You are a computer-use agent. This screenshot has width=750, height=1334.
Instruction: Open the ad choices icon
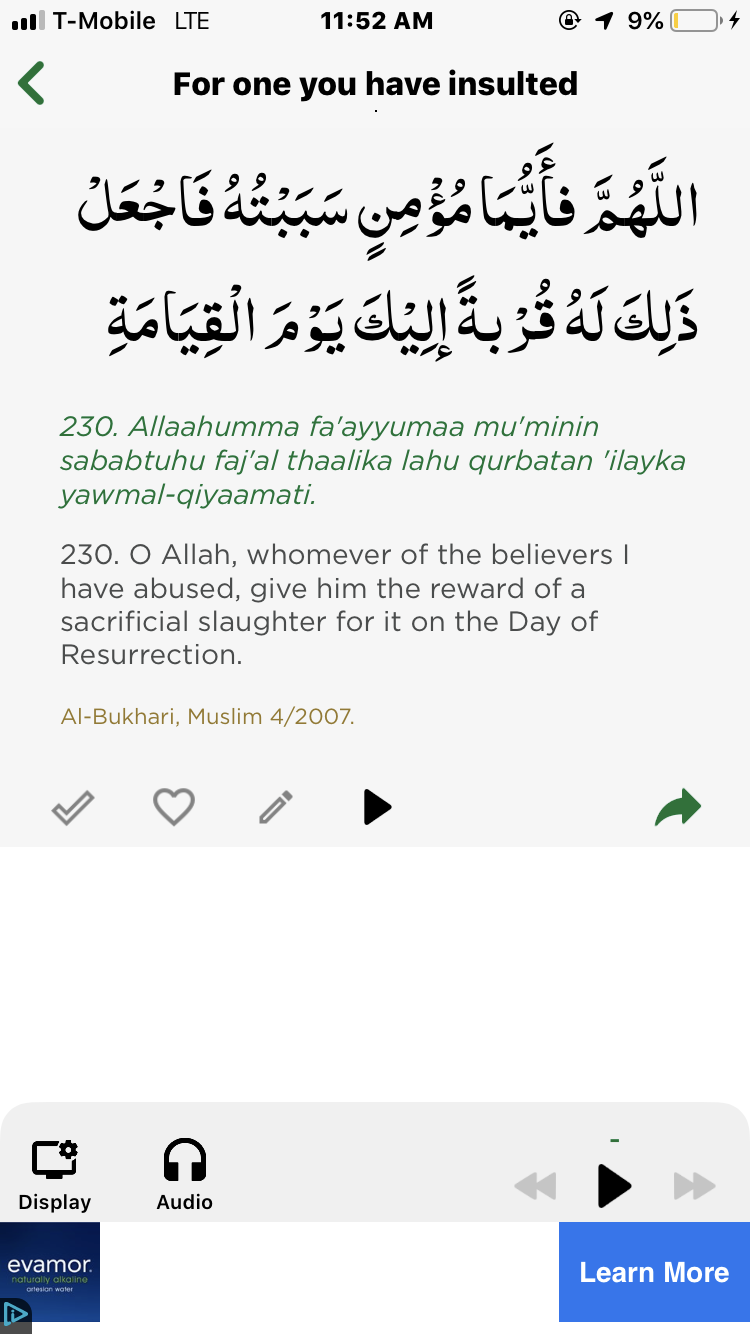pos(15,1313)
